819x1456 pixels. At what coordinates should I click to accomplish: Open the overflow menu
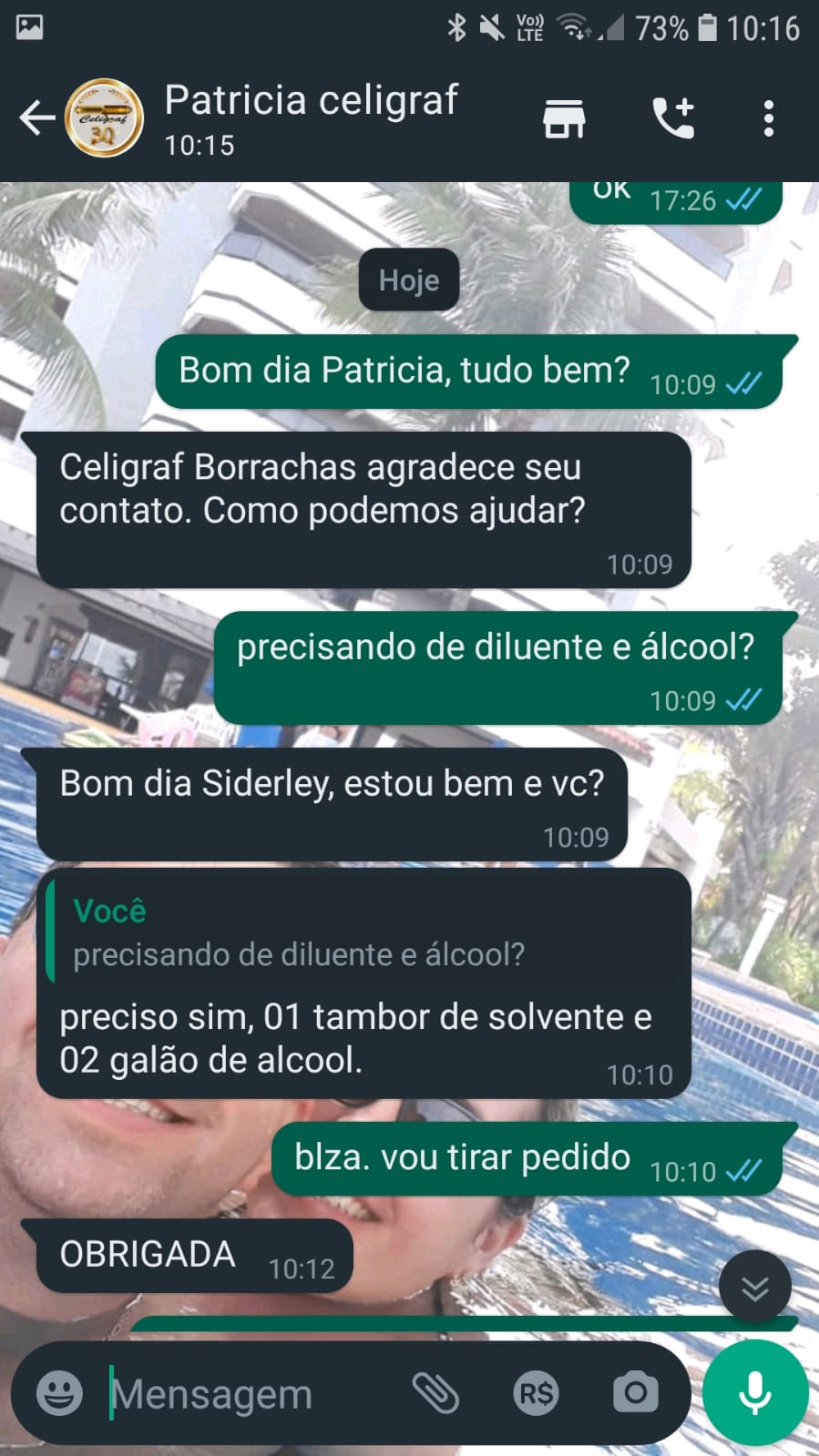769,118
